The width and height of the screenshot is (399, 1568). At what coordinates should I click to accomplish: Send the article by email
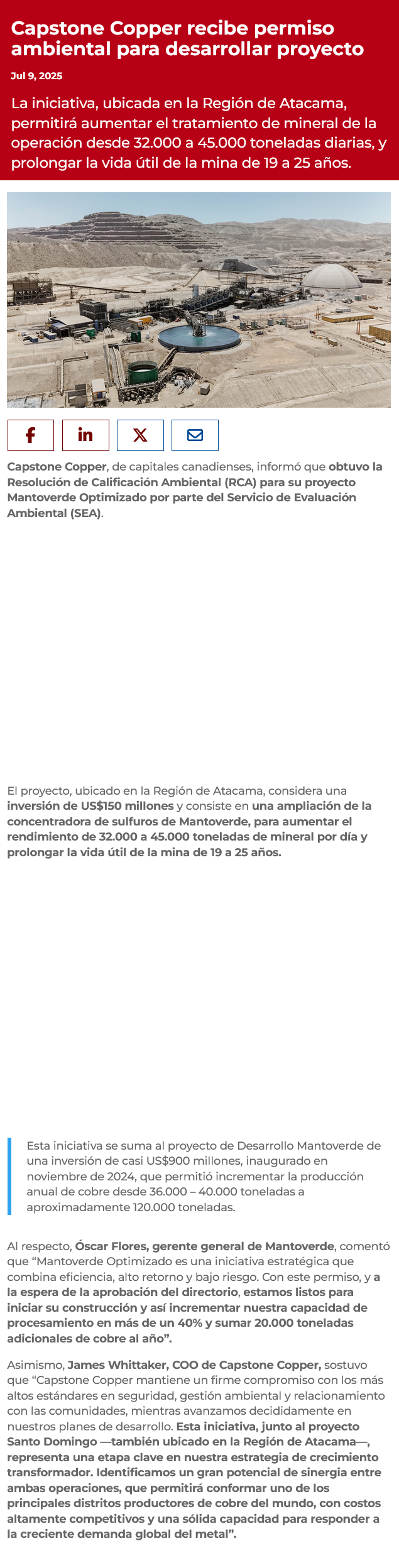click(x=195, y=435)
